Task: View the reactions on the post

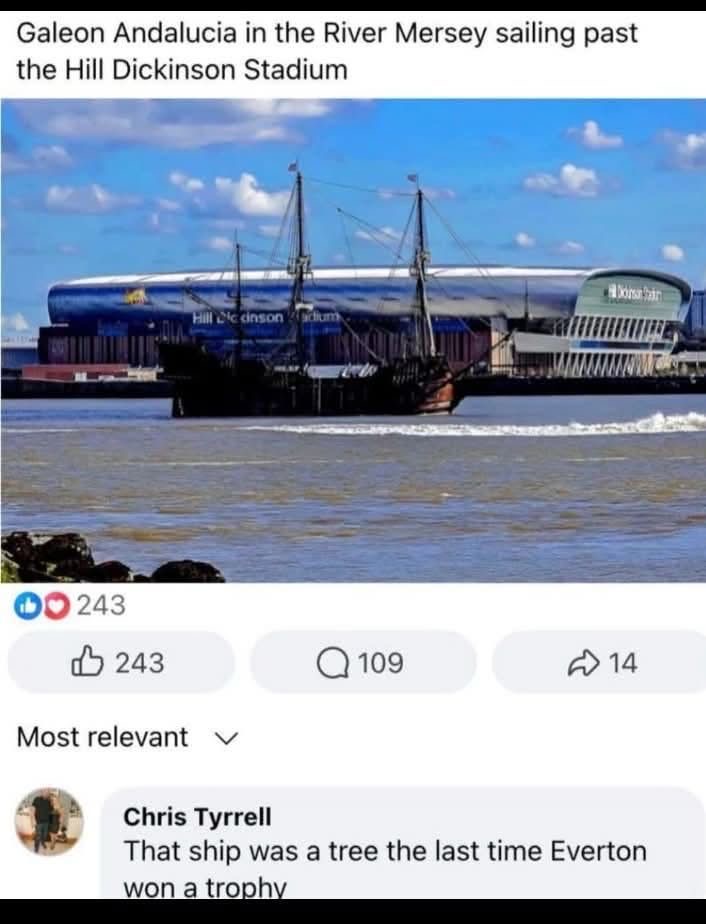Action: (x=70, y=605)
